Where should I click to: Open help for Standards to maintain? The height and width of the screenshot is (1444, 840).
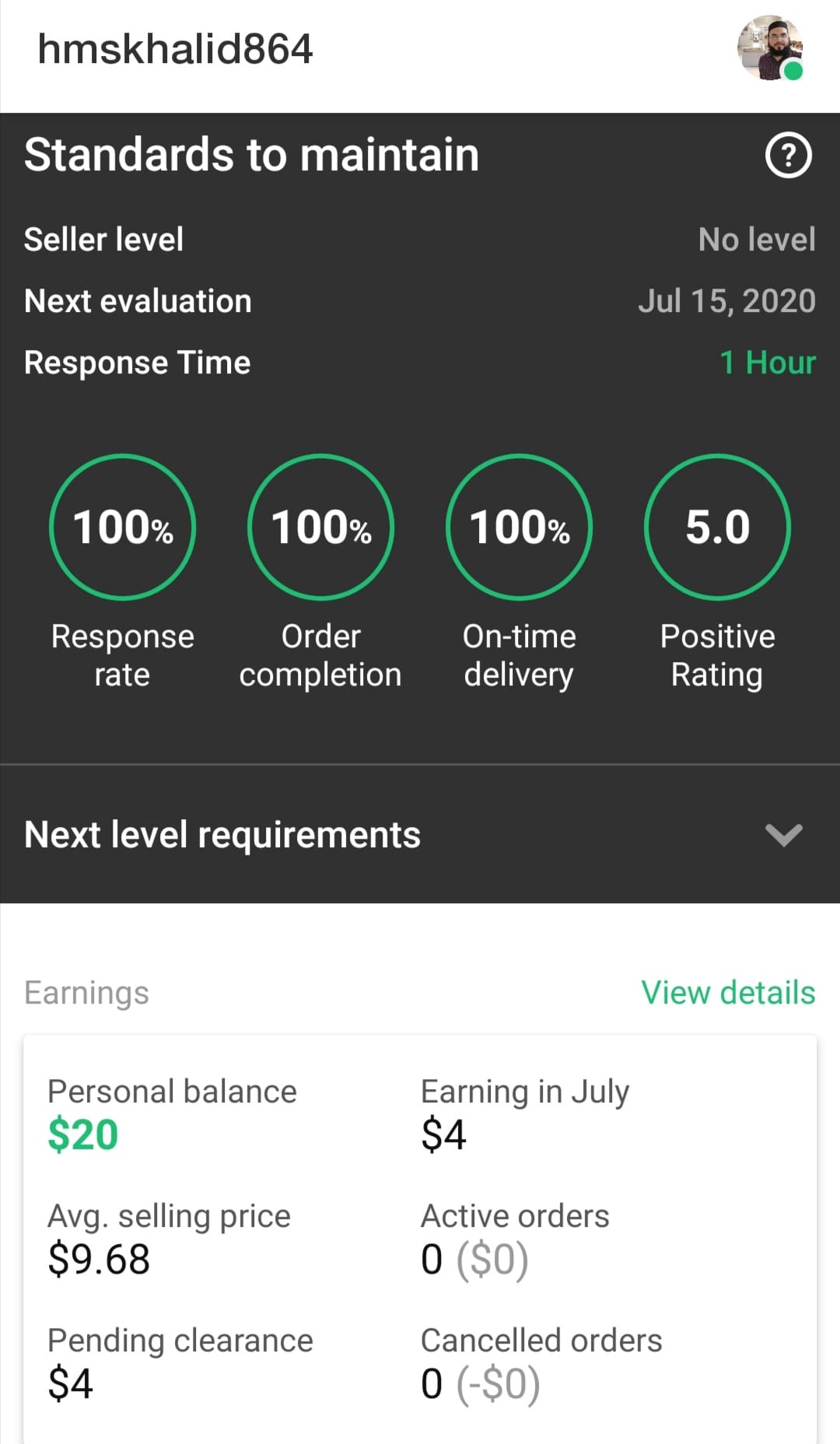pyautogui.click(x=789, y=156)
